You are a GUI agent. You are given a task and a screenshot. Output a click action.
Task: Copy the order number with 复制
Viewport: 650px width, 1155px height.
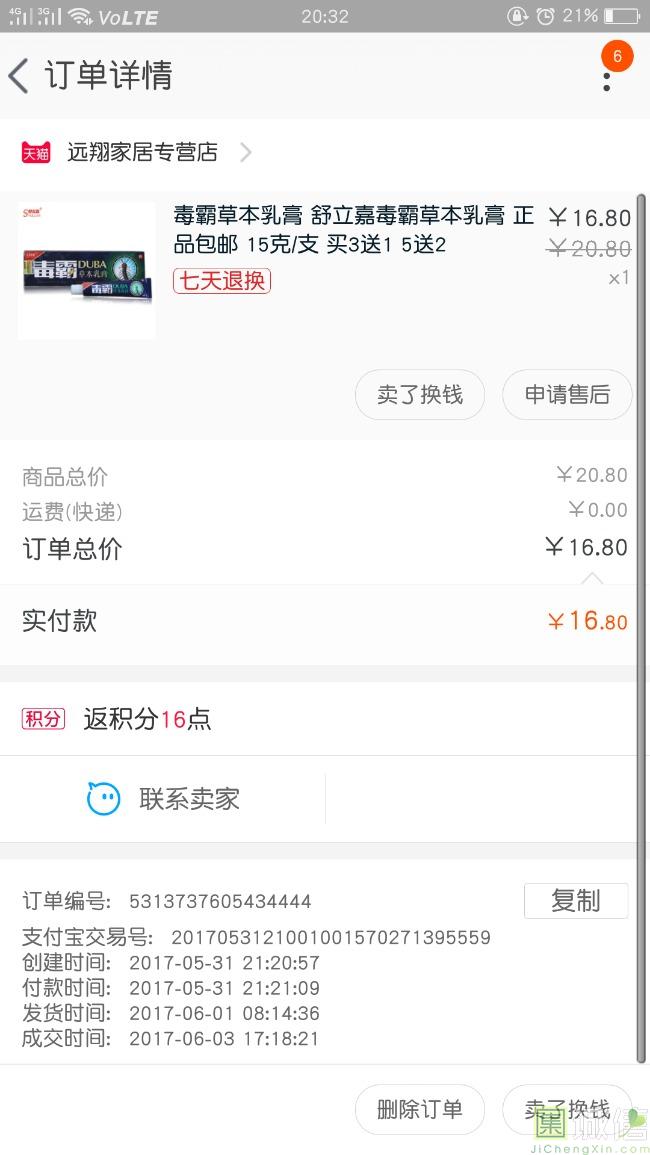(575, 901)
